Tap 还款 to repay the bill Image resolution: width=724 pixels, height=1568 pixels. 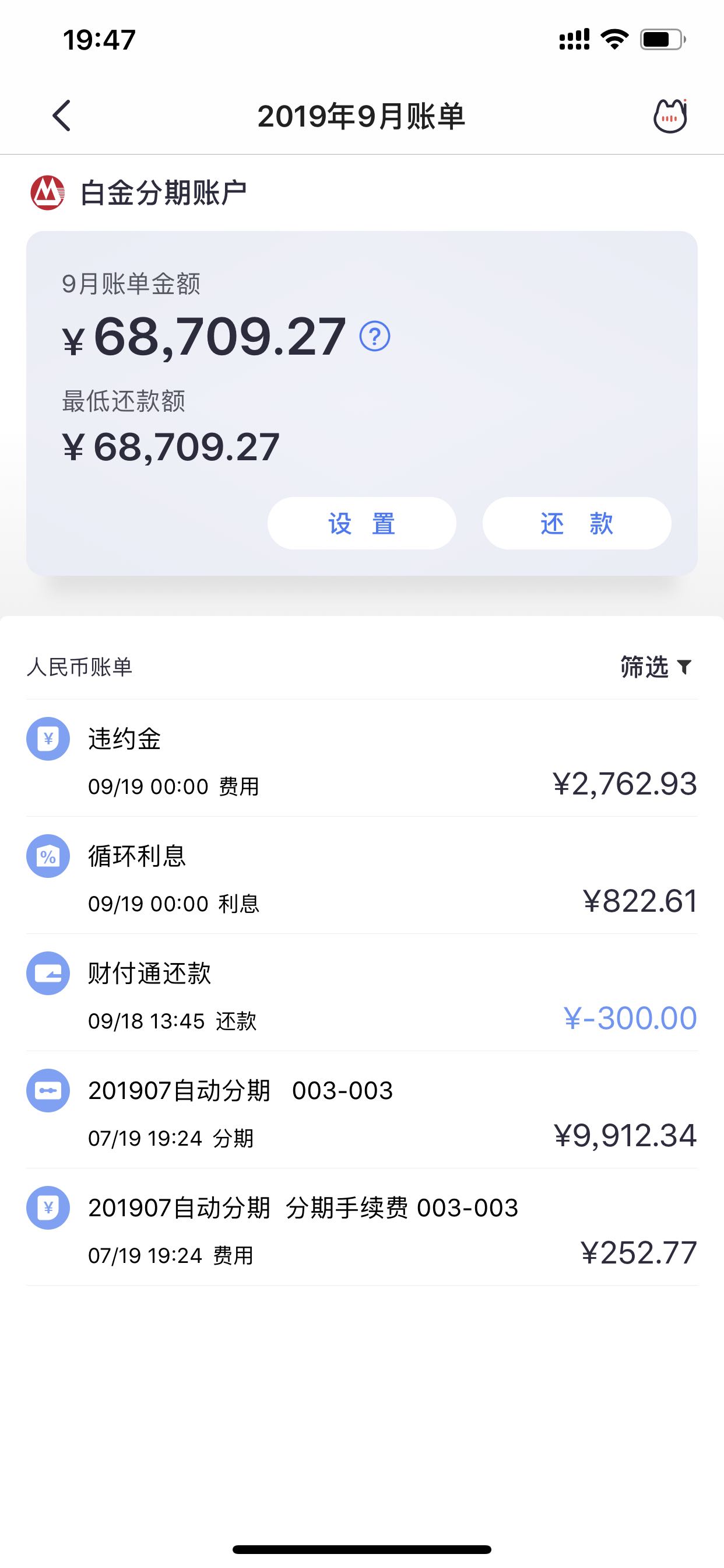576,523
